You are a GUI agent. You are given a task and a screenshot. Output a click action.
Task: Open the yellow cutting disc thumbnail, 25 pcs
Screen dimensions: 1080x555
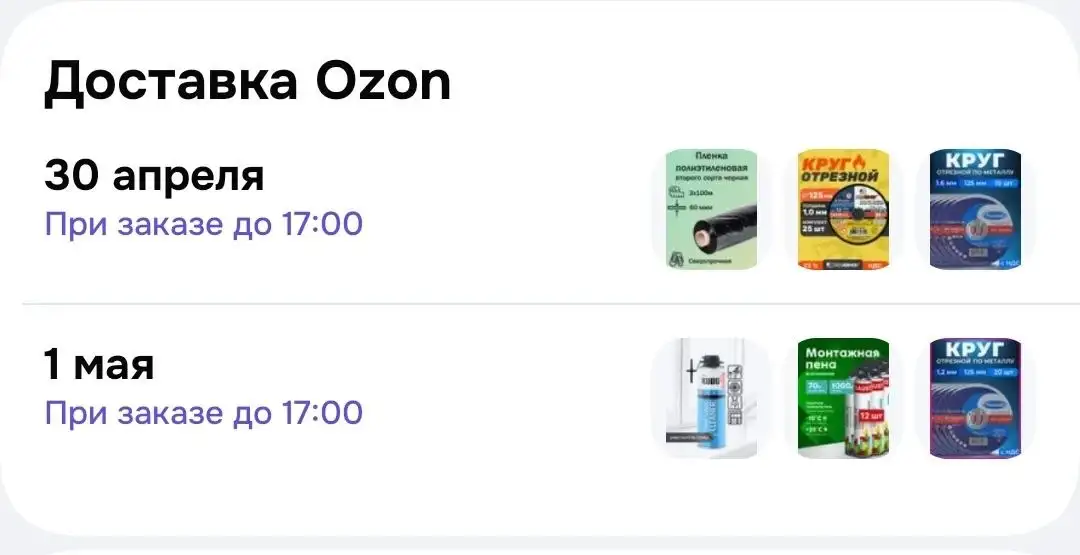pyautogui.click(x=843, y=210)
